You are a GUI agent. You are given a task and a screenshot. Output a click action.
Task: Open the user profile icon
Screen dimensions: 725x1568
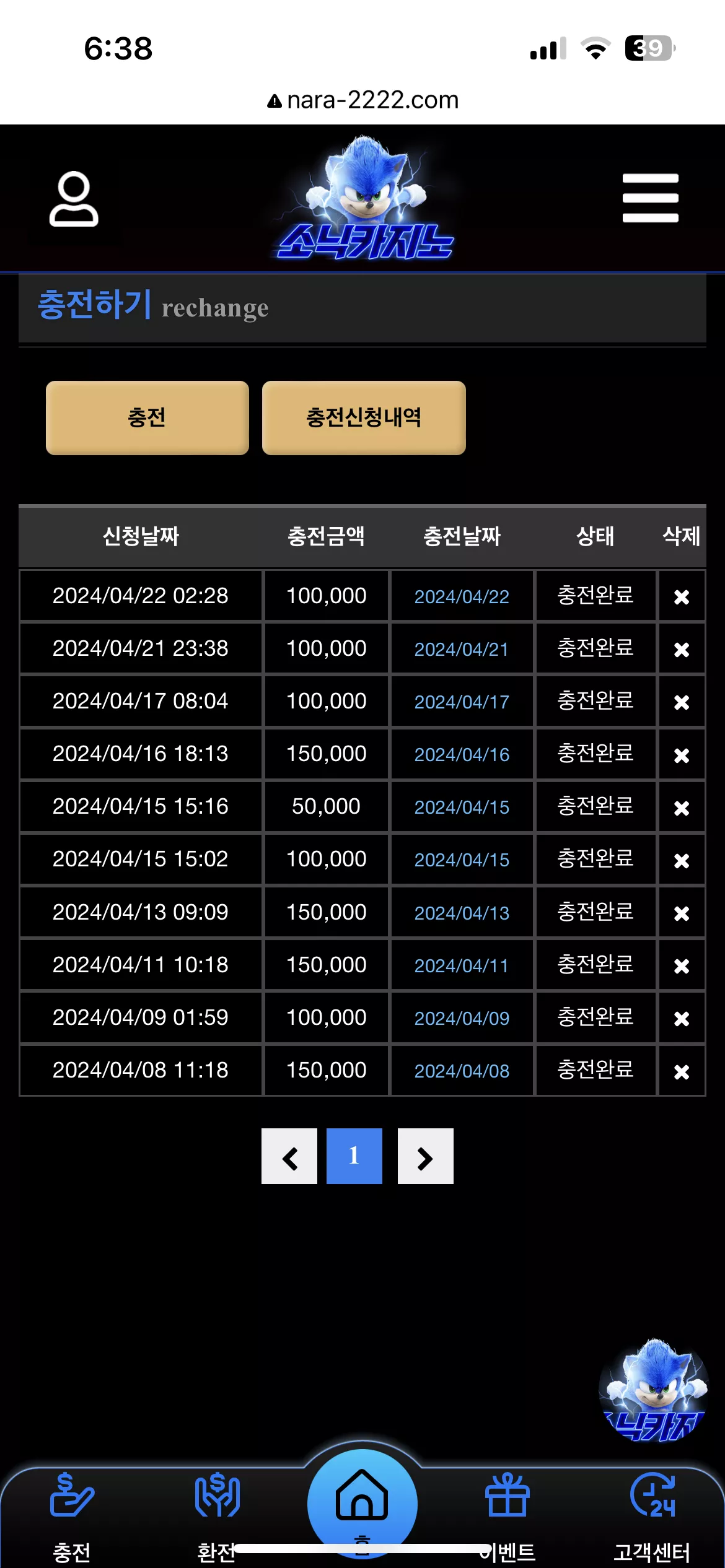74,199
